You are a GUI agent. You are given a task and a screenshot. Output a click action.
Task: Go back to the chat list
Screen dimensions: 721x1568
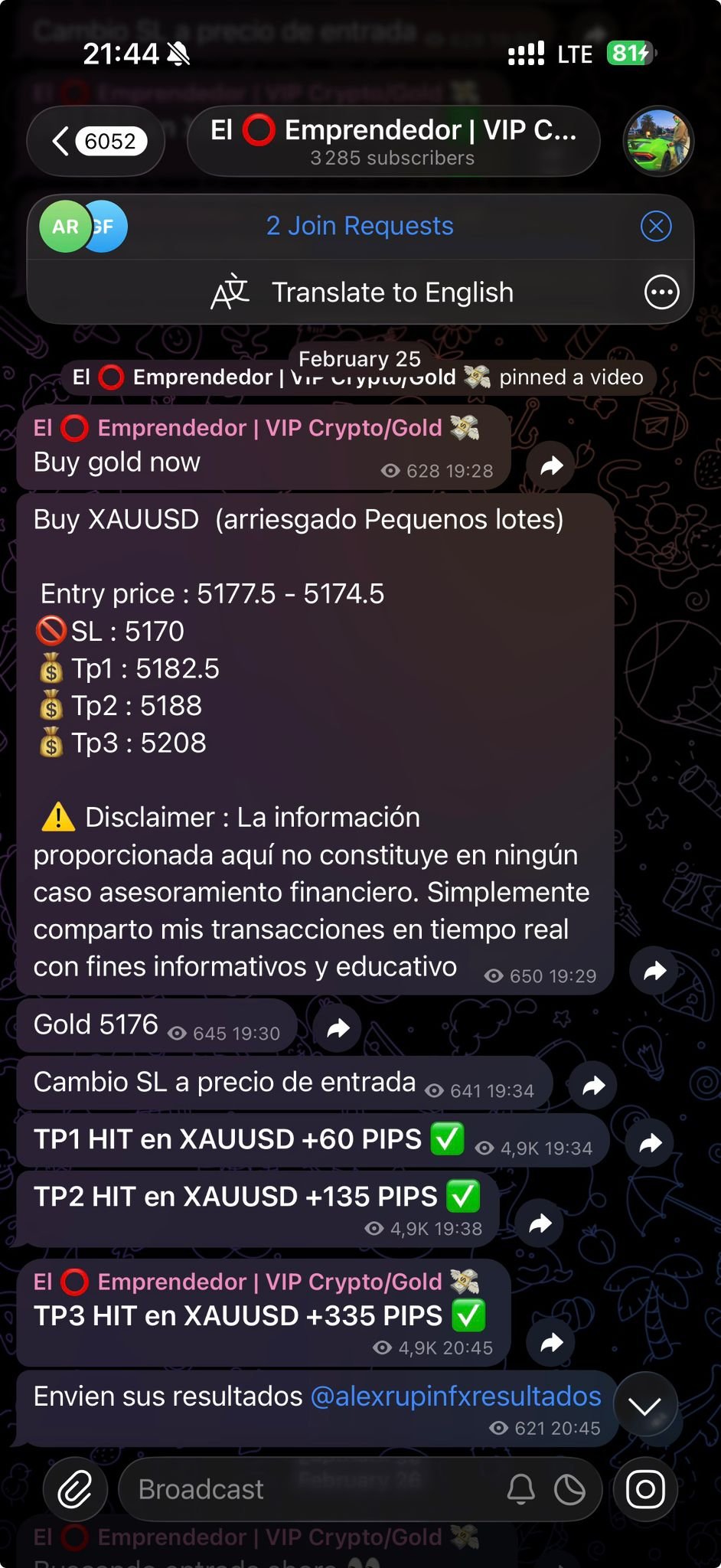click(x=95, y=142)
